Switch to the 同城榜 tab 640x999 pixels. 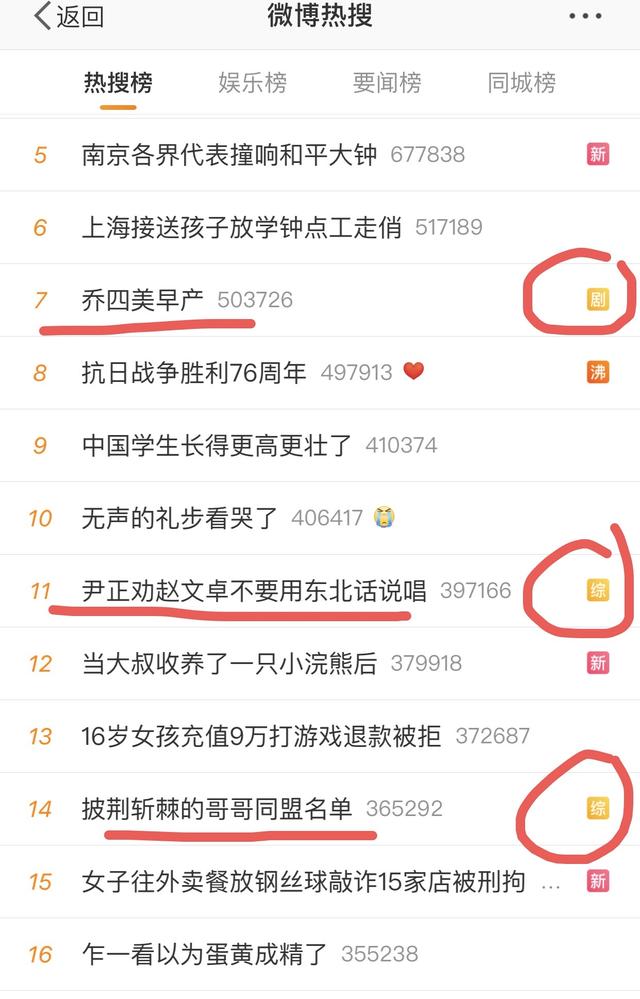point(521,83)
